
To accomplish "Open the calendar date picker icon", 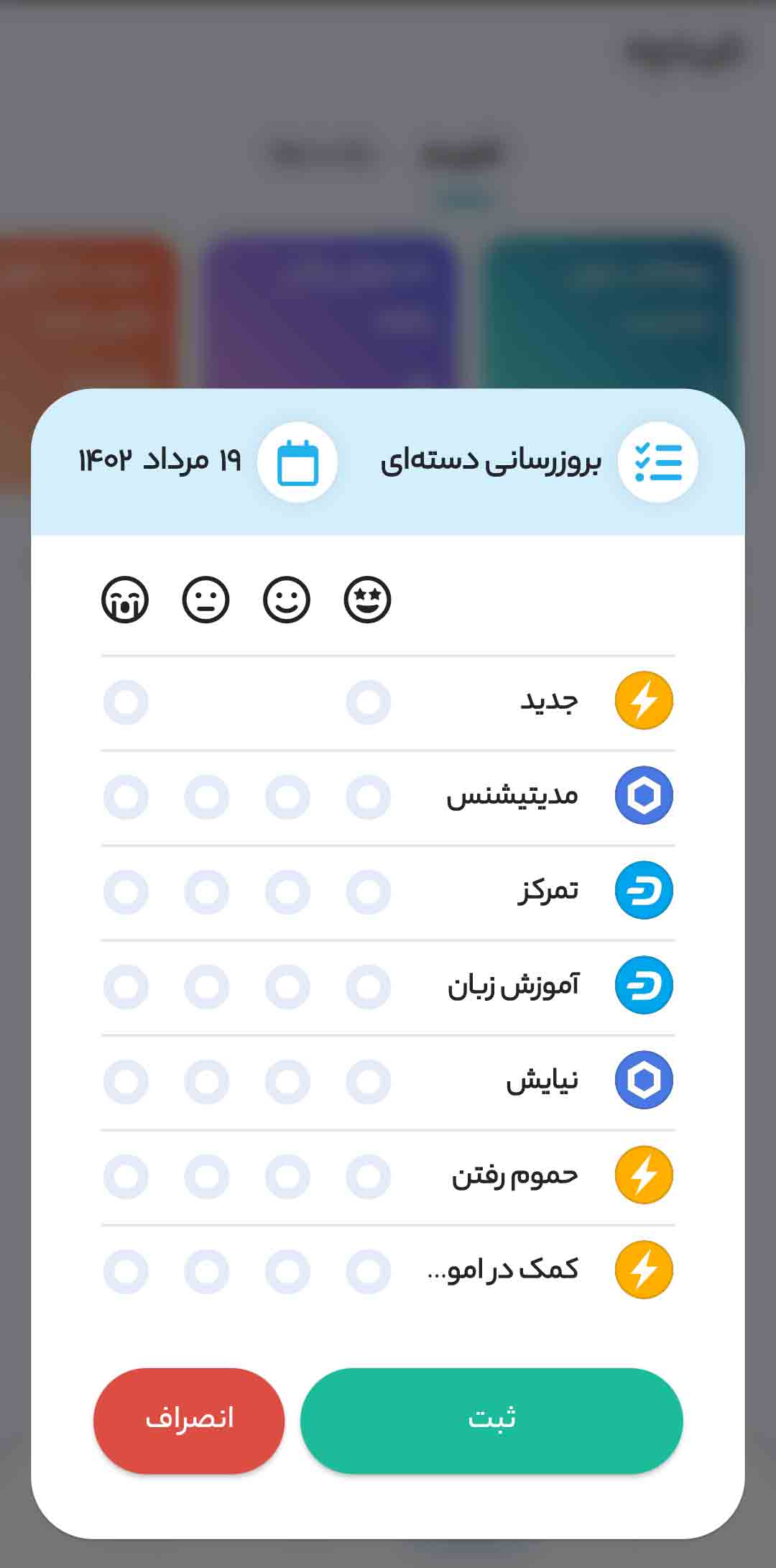I will [297, 462].
